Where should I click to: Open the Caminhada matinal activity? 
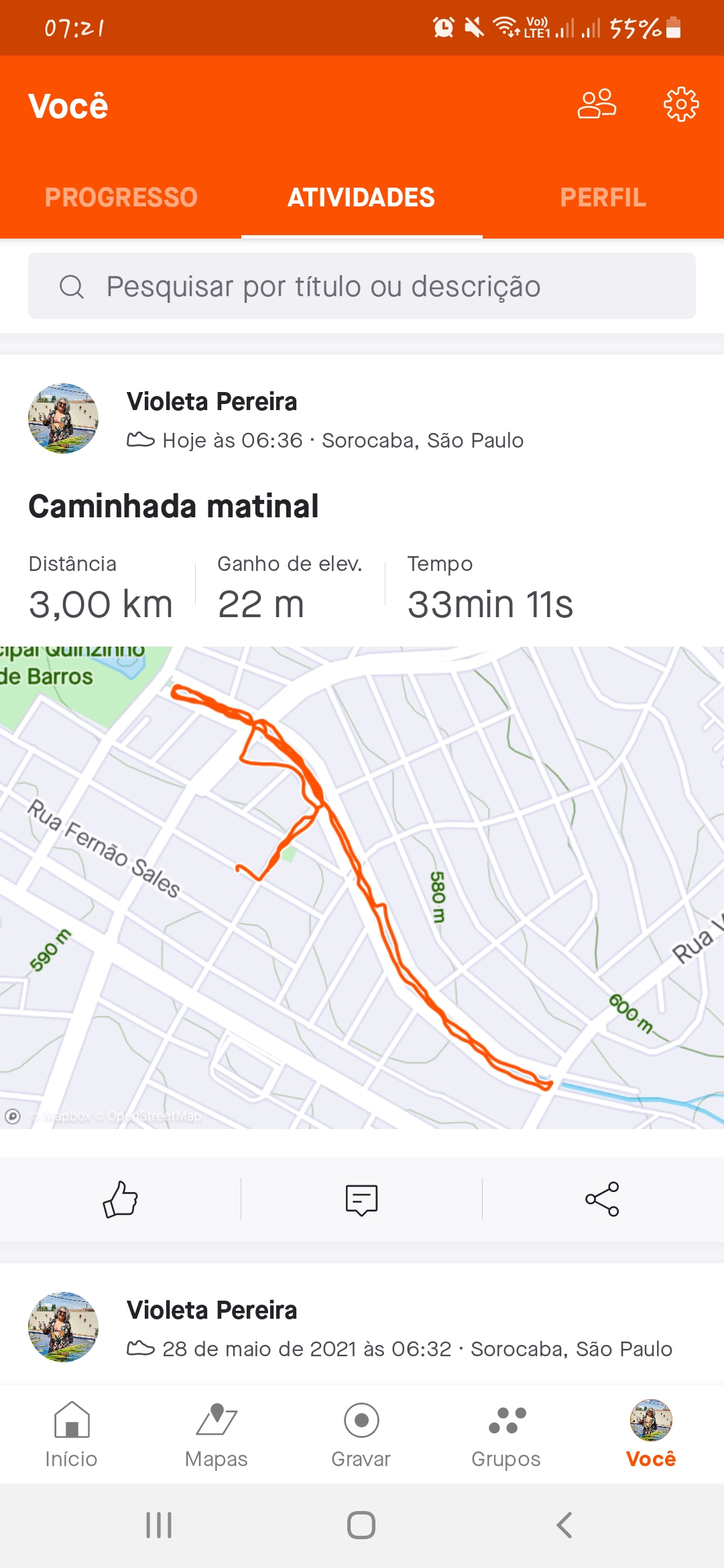tap(174, 506)
